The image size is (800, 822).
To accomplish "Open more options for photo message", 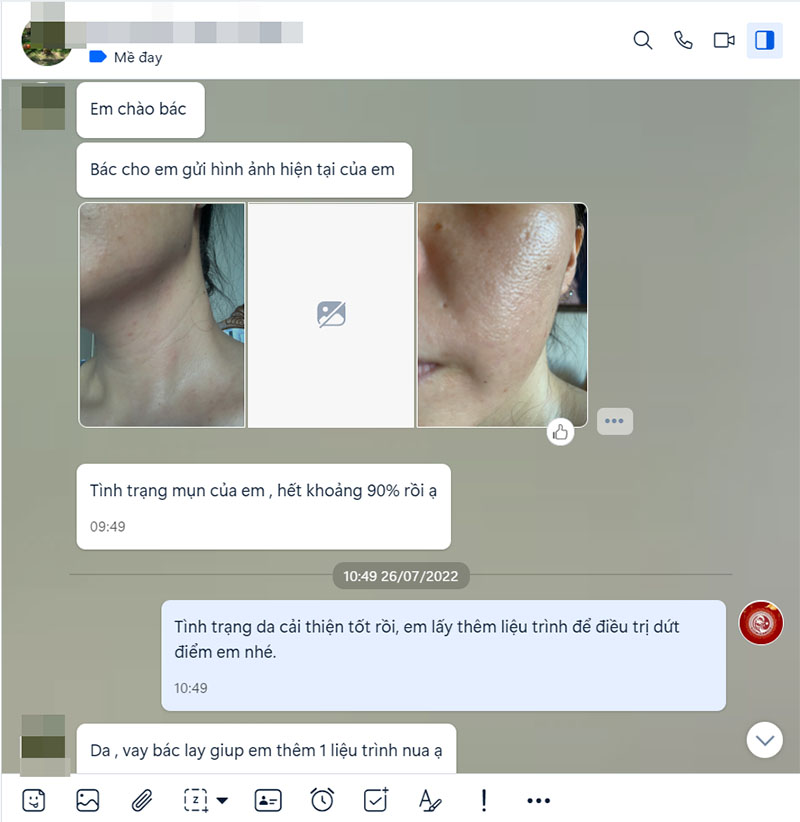I will (614, 421).
